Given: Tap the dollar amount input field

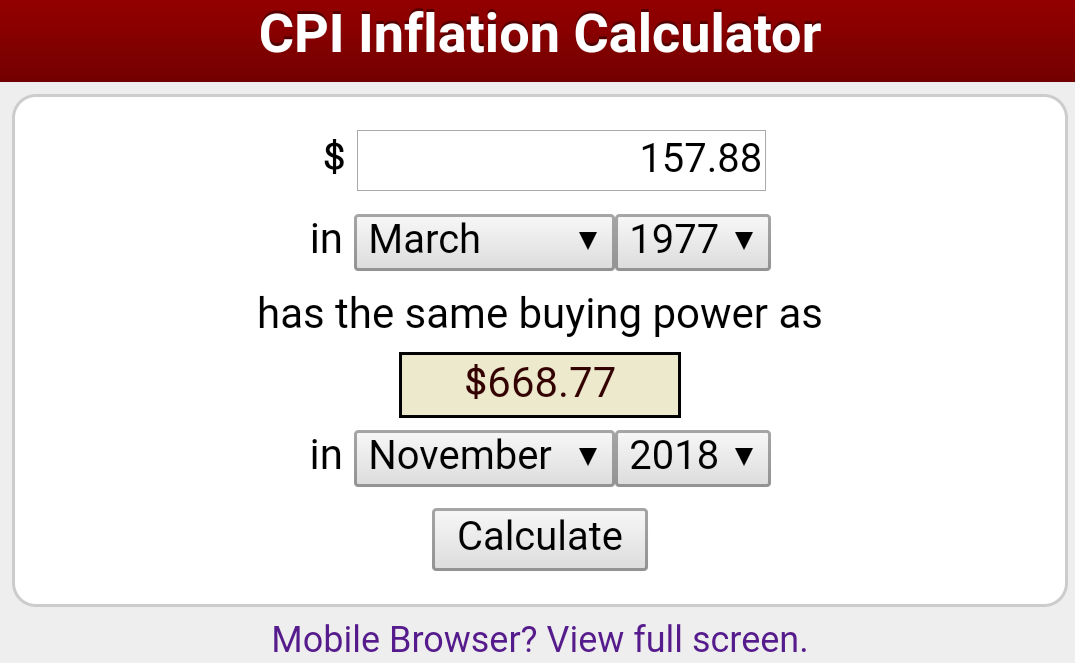Looking at the screenshot, I should coord(560,160).
